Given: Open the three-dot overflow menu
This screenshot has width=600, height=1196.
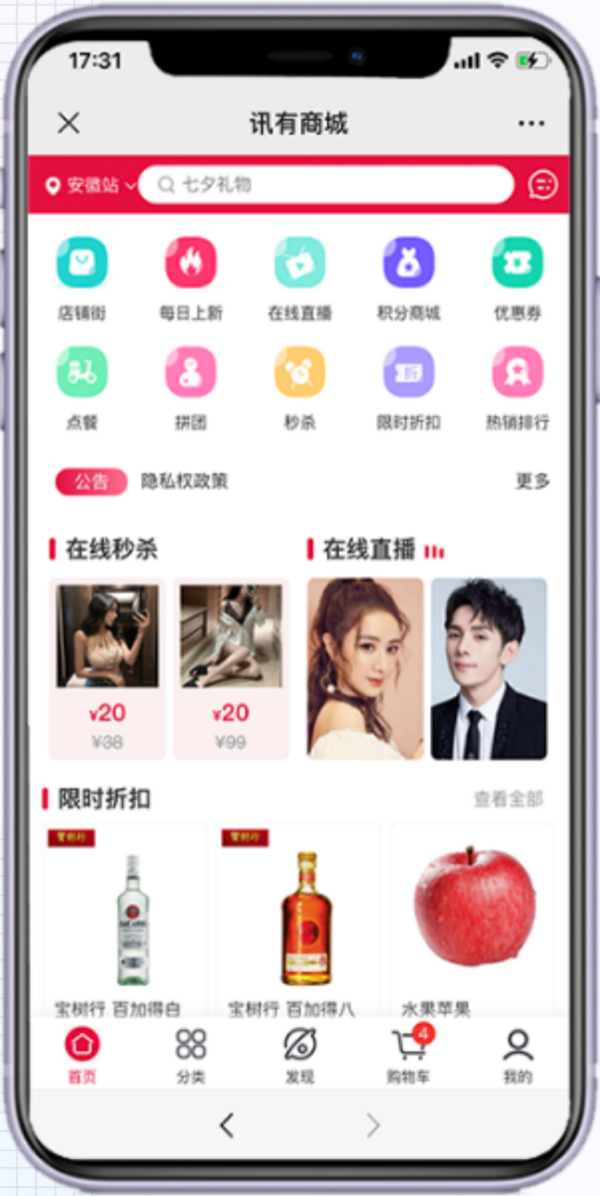Looking at the screenshot, I should (531, 124).
